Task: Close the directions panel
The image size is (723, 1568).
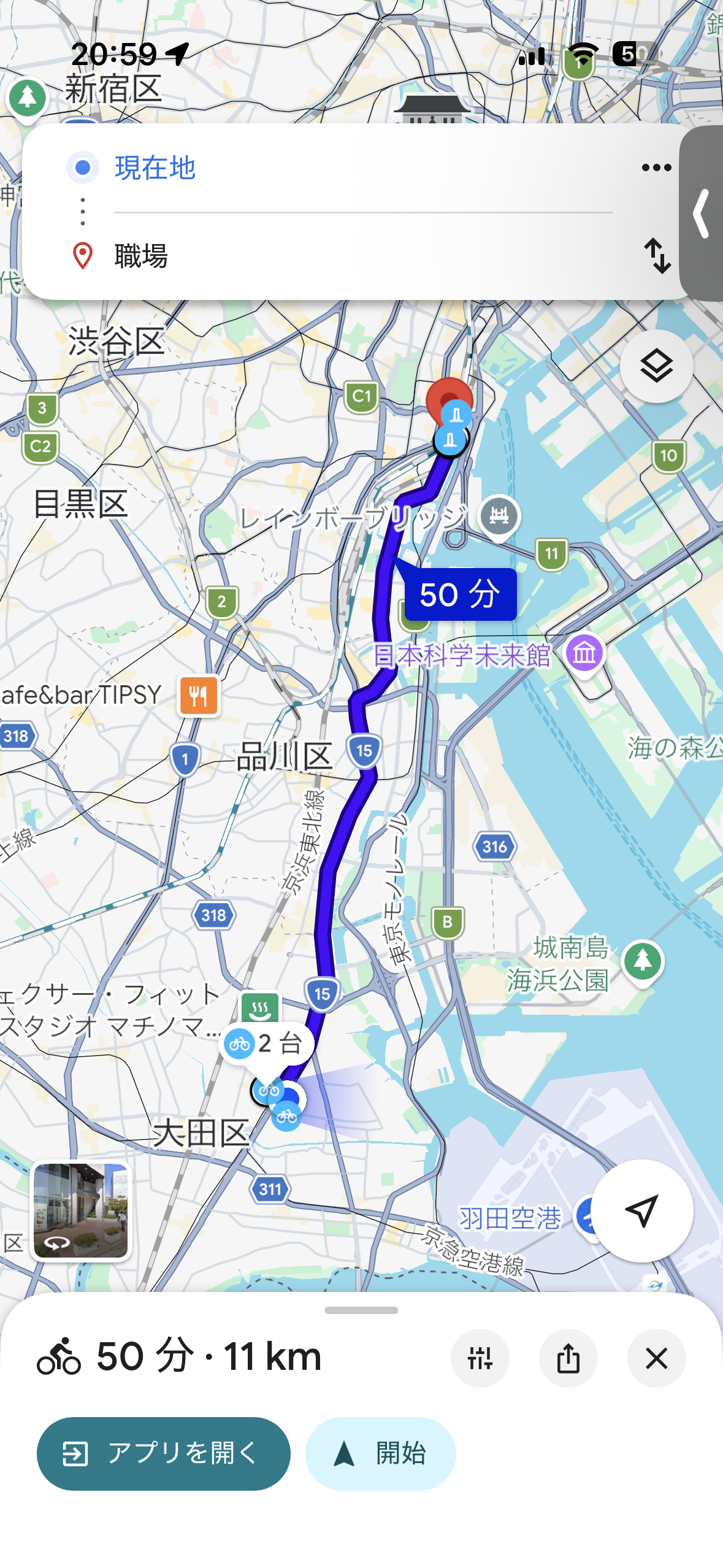Action: (656, 1358)
